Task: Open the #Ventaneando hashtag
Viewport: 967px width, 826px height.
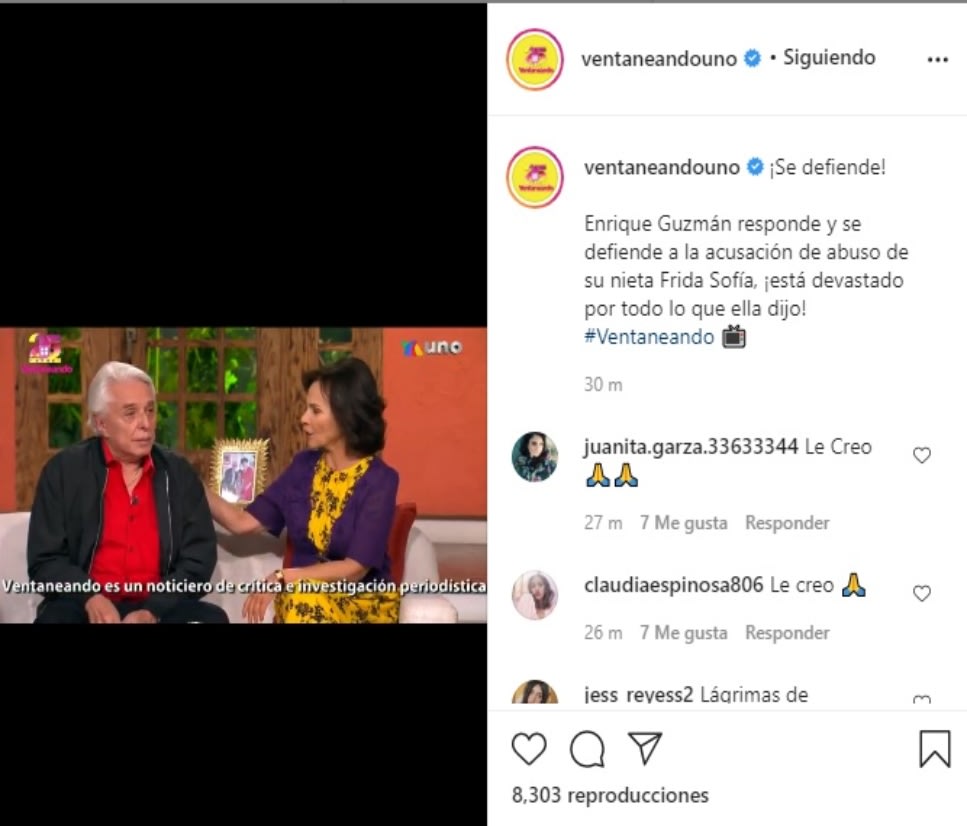Action: tap(649, 337)
